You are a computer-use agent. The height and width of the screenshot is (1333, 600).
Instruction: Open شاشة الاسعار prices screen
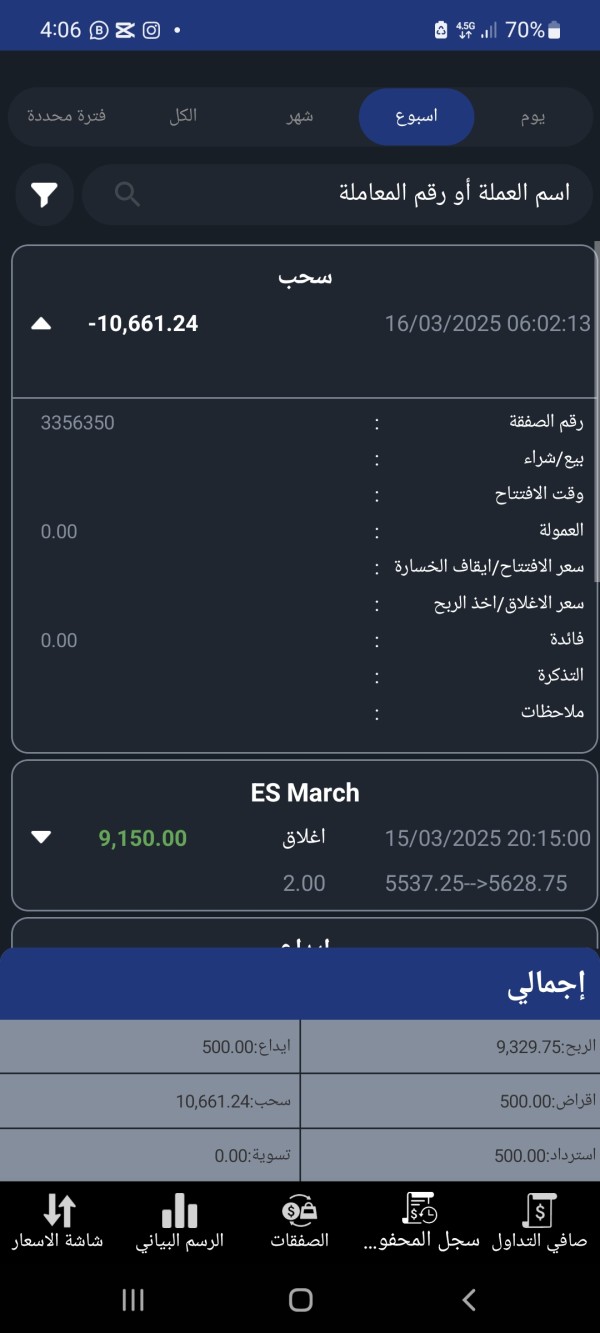coord(58,1222)
